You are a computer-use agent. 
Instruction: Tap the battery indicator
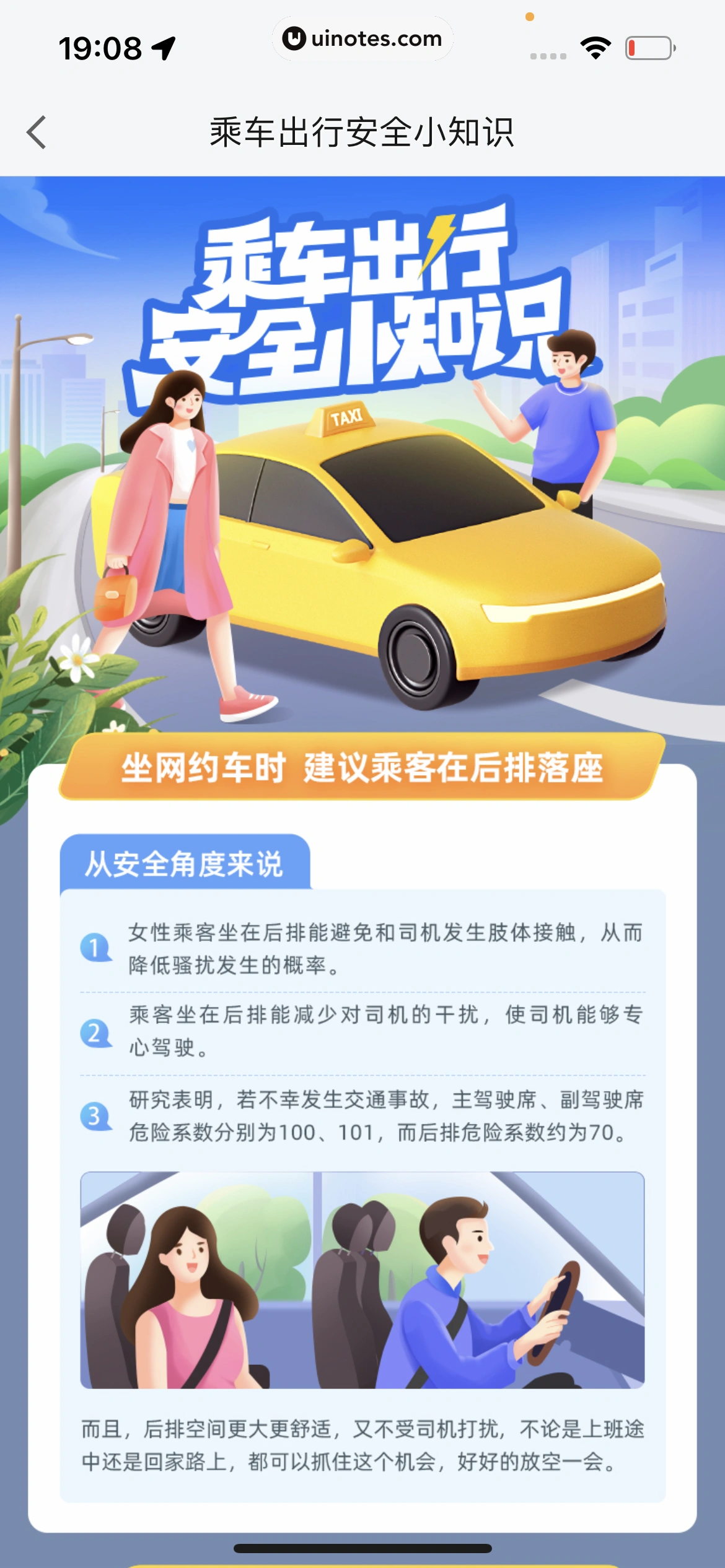(647, 46)
